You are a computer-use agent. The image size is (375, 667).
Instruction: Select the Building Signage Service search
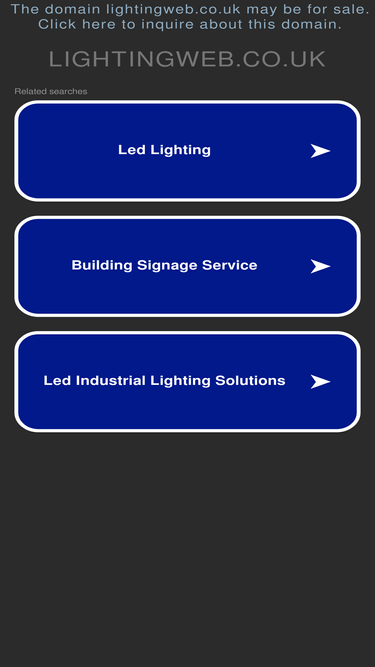pyautogui.click(x=188, y=266)
